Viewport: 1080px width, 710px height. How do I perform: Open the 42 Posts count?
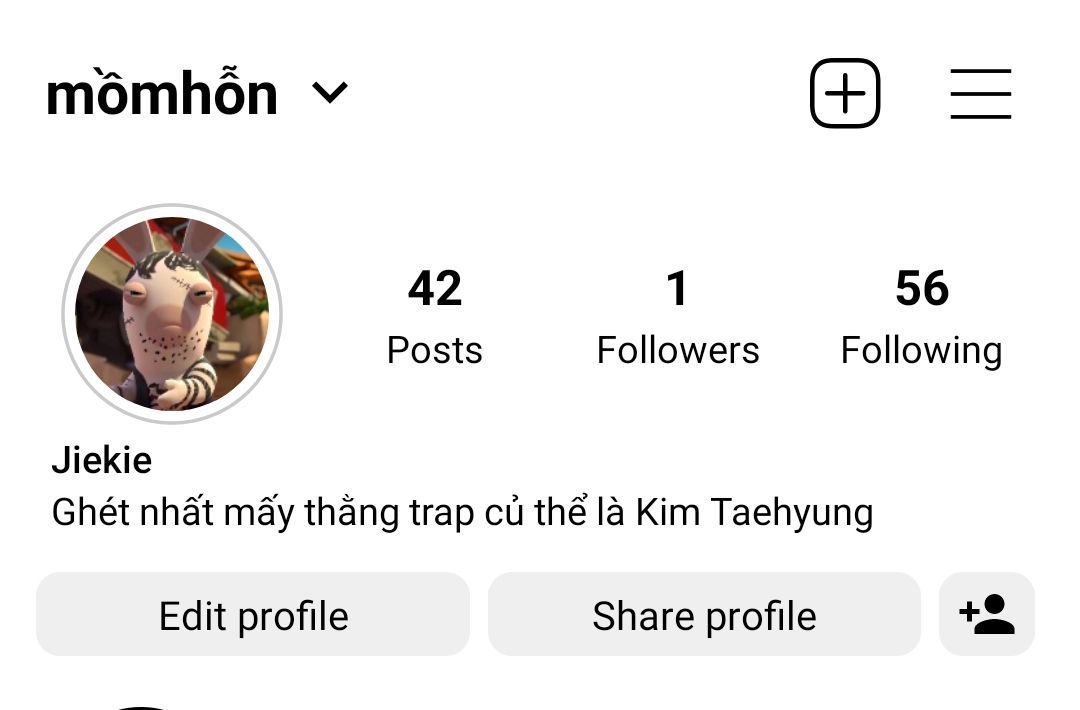pos(435,315)
